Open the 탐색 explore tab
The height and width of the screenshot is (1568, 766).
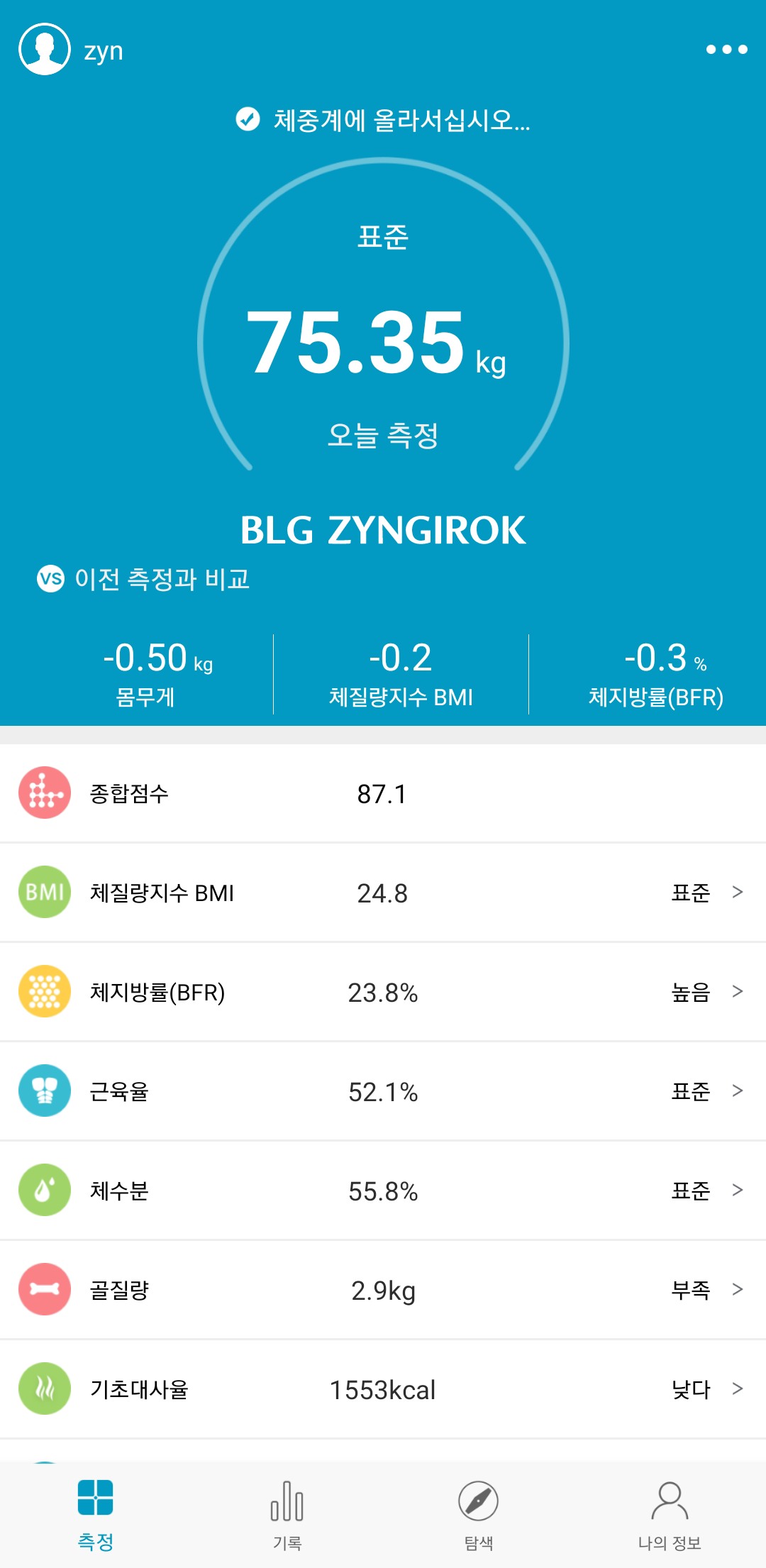pyautogui.click(x=479, y=1518)
